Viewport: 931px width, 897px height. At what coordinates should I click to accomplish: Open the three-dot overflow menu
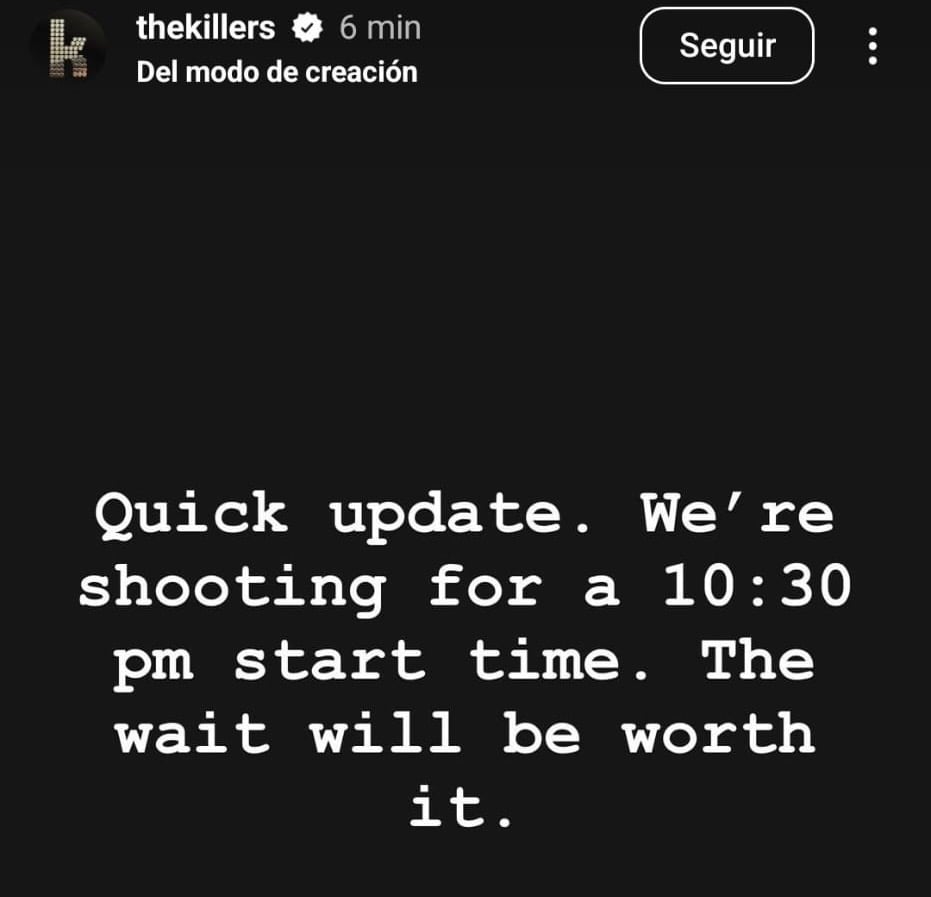click(872, 46)
